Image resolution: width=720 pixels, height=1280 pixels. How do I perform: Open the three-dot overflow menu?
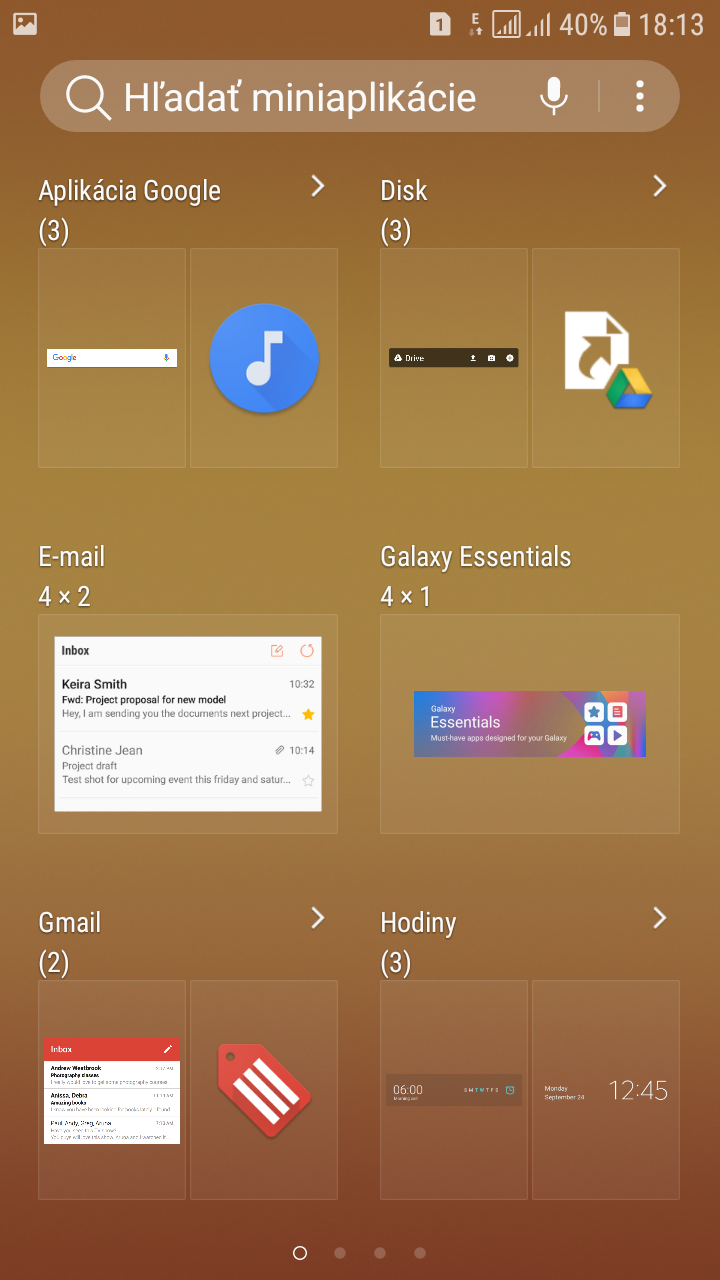point(640,96)
